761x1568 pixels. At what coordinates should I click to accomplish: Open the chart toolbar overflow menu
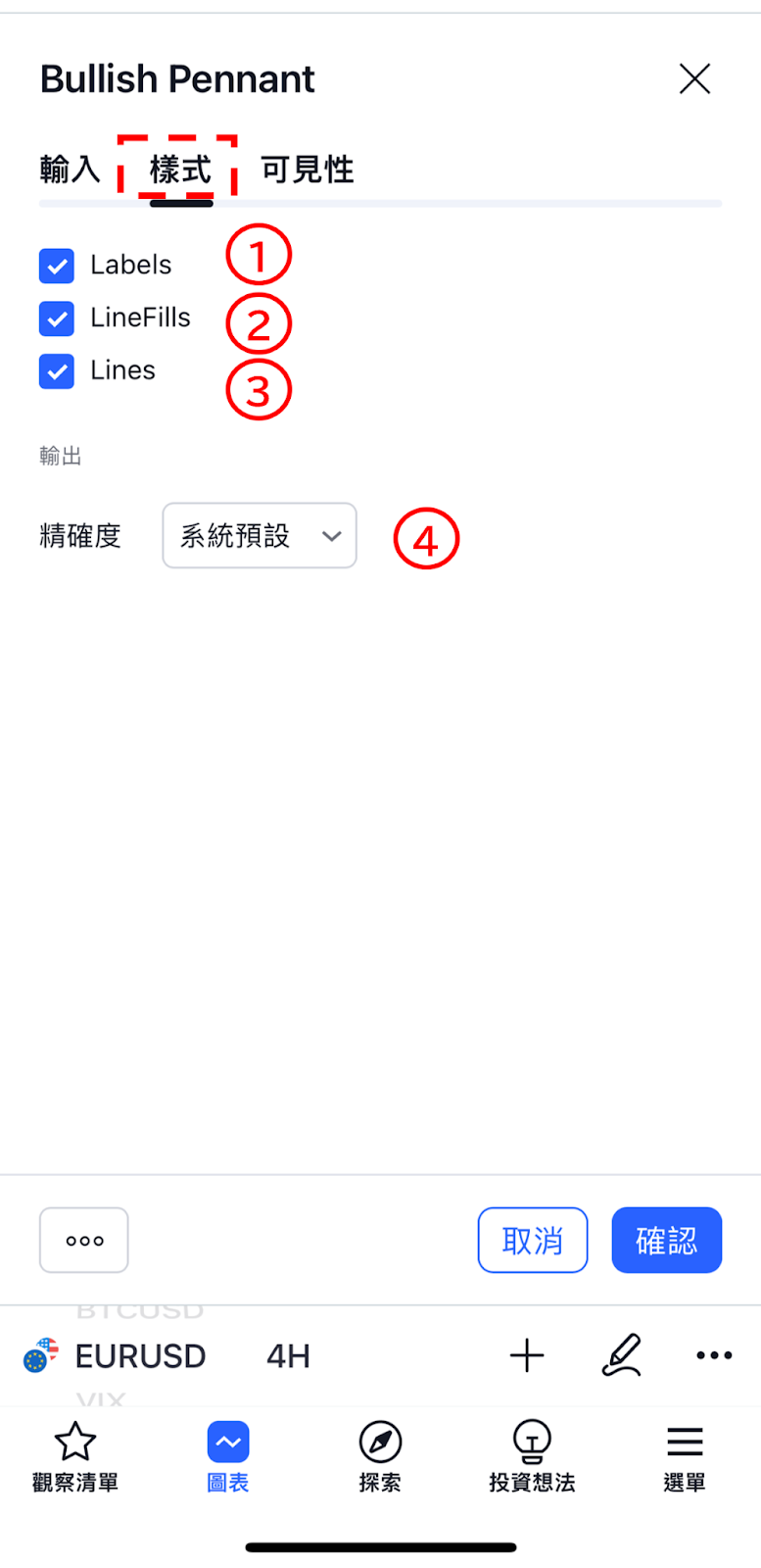714,1356
